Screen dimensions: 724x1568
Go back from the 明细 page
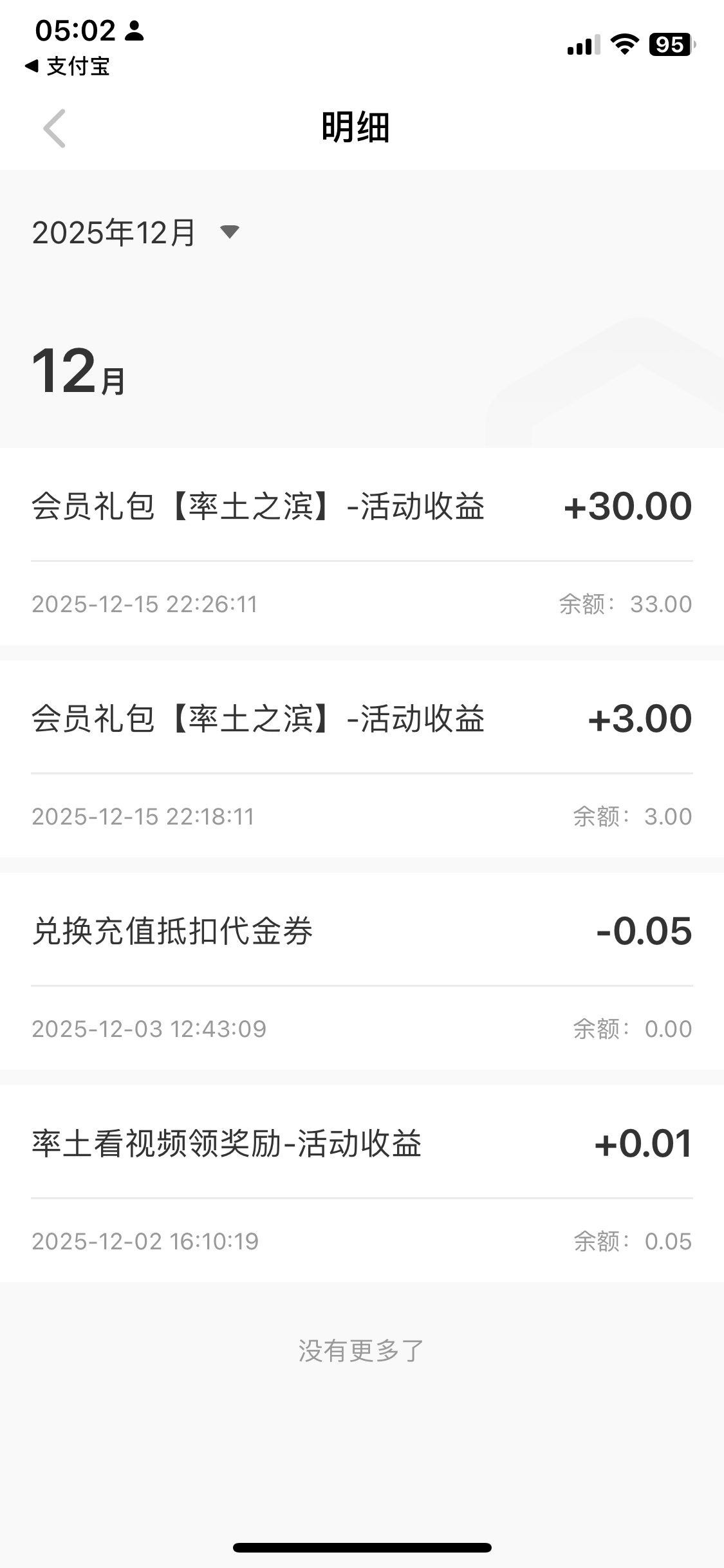(55, 128)
